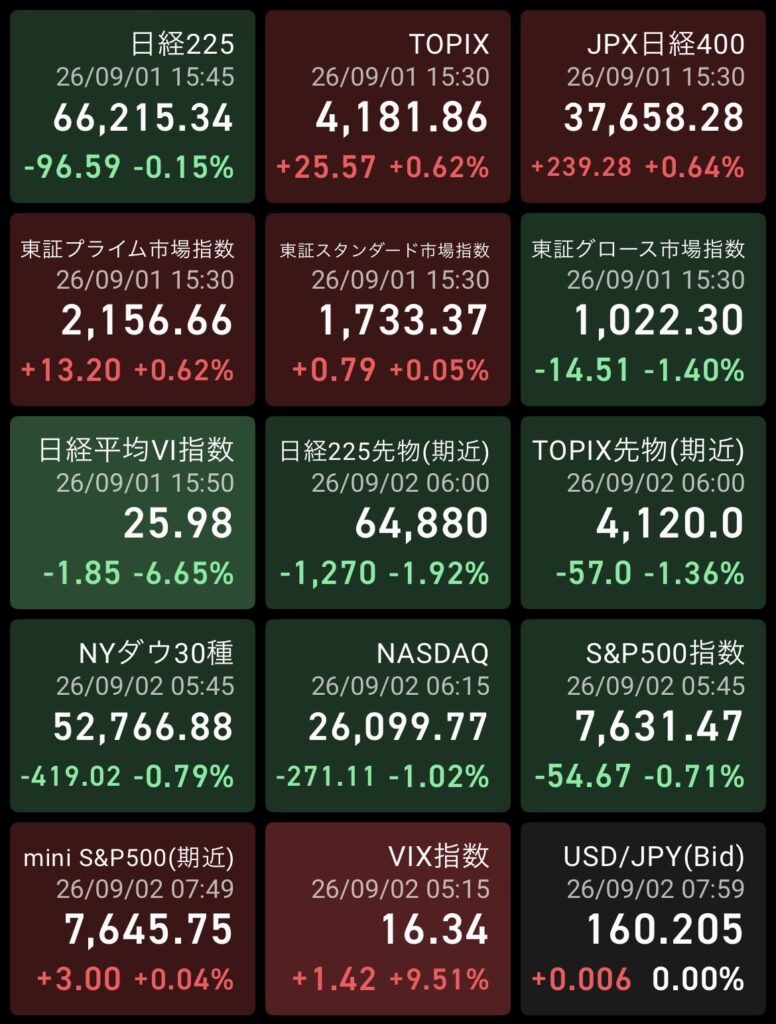The image size is (776, 1024).
Task: View 日経225先物(期近) futures details
Action: (x=388, y=513)
